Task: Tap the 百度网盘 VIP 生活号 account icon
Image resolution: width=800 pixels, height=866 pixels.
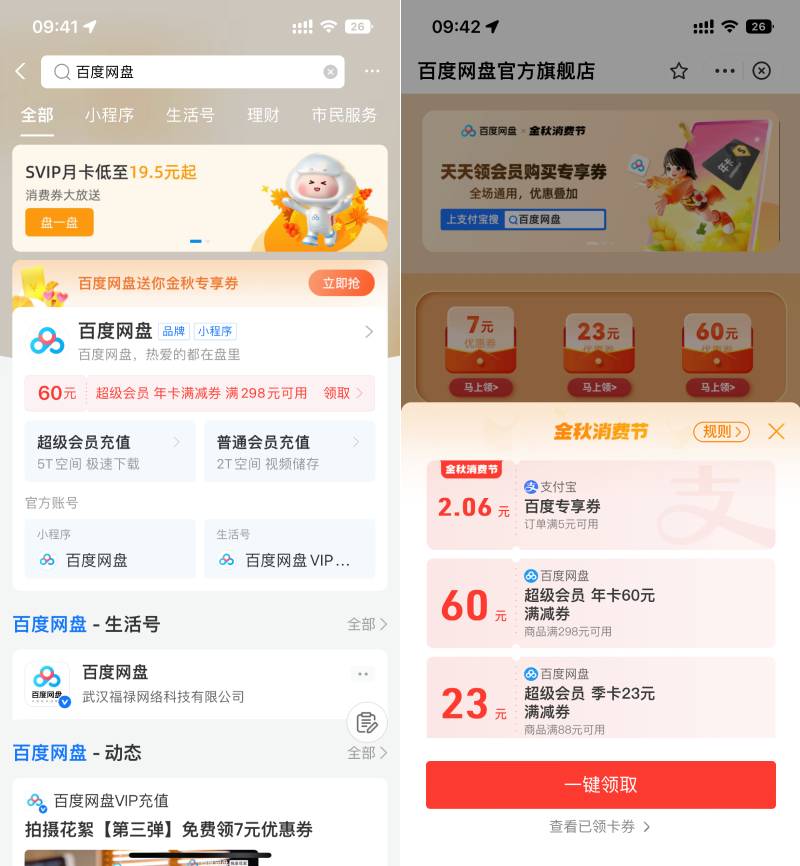Action: pos(227,560)
